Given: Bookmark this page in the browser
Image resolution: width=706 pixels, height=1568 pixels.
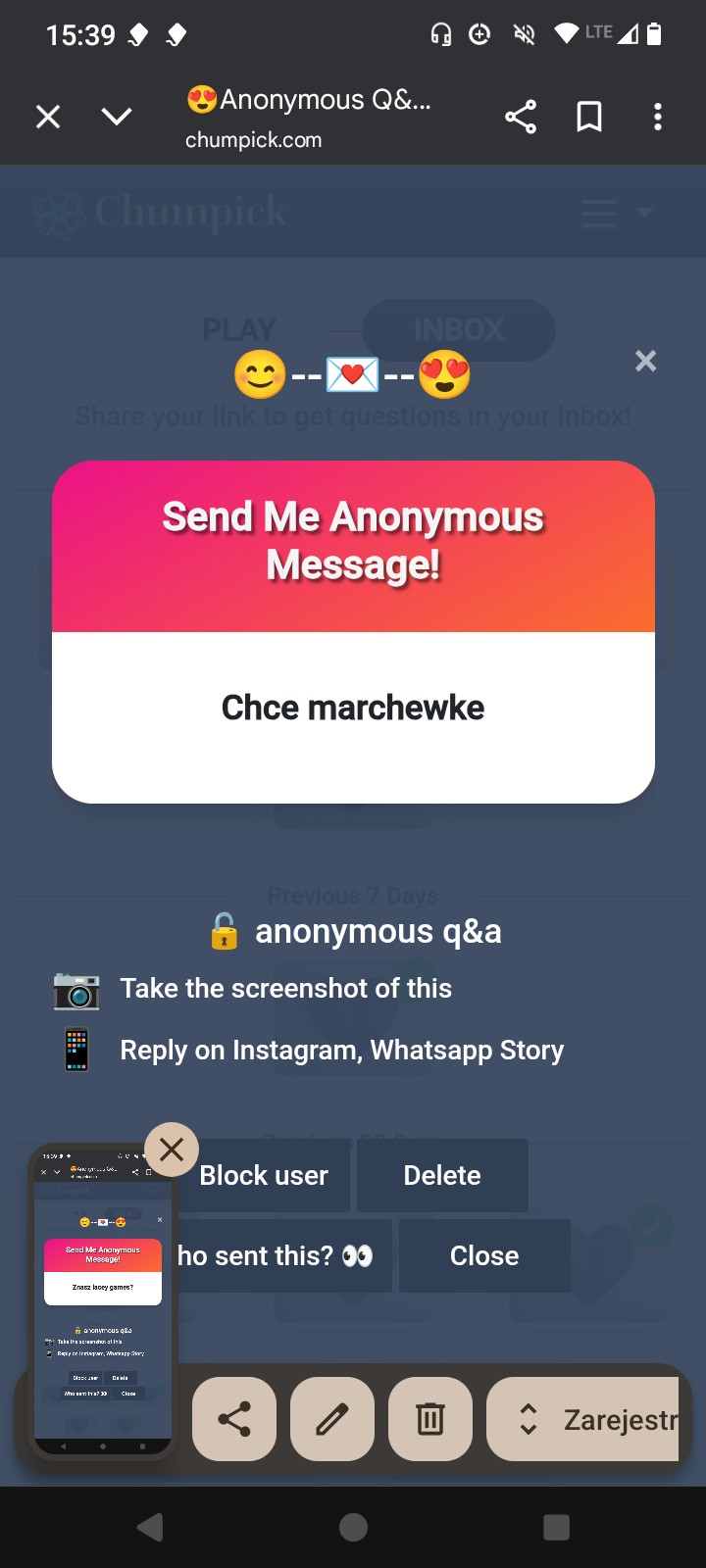Looking at the screenshot, I should pyautogui.click(x=589, y=118).
